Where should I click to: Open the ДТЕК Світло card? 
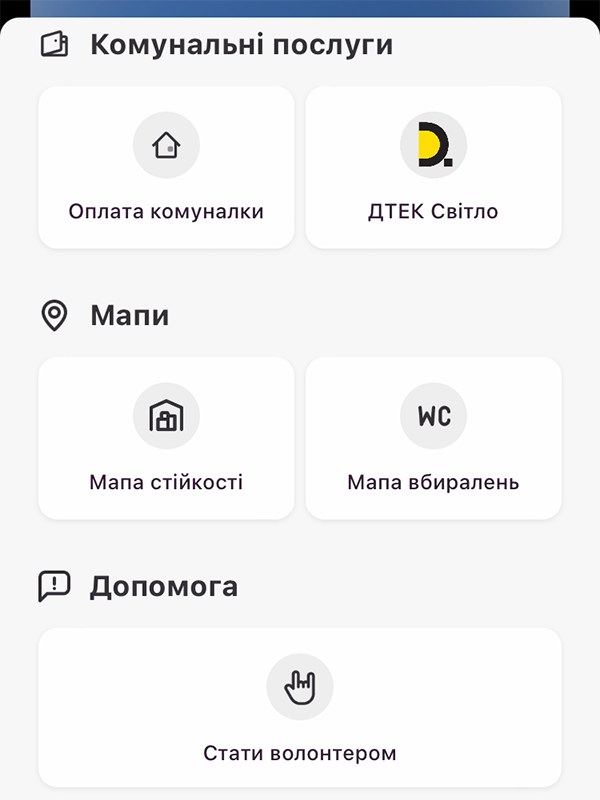[x=433, y=168]
